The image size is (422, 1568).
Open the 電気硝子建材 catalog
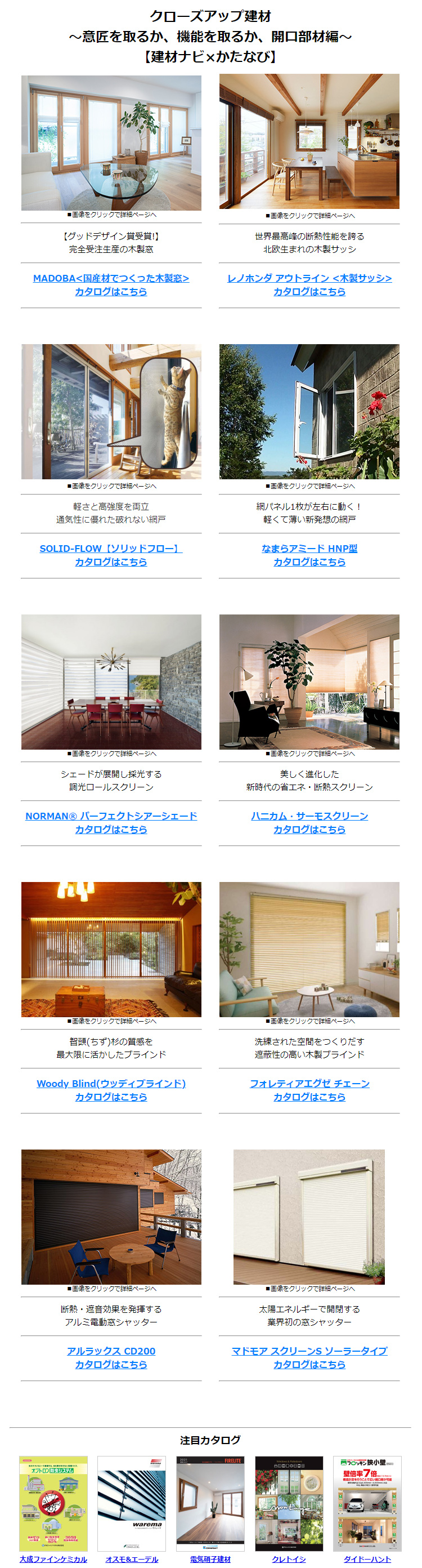click(x=210, y=1559)
